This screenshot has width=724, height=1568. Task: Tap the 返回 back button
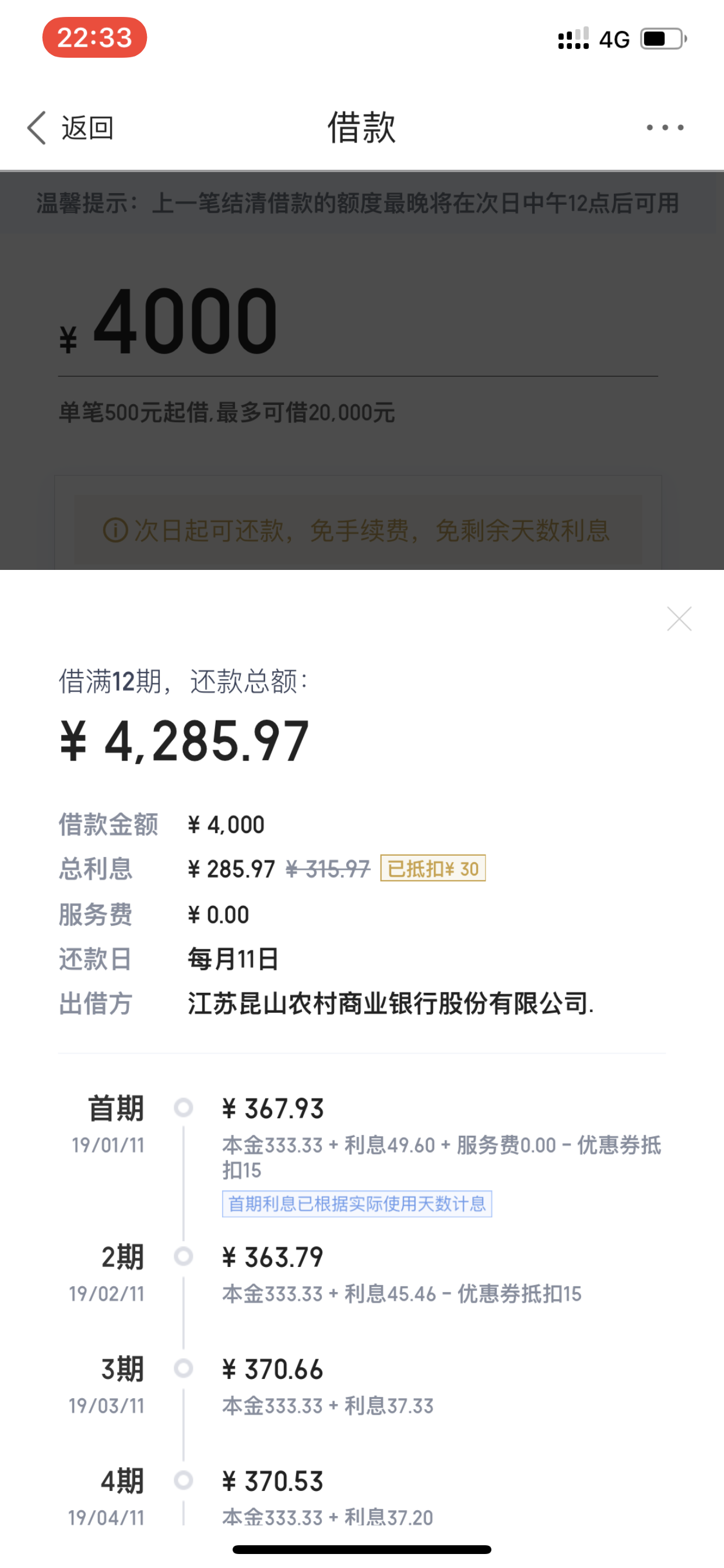[x=70, y=128]
